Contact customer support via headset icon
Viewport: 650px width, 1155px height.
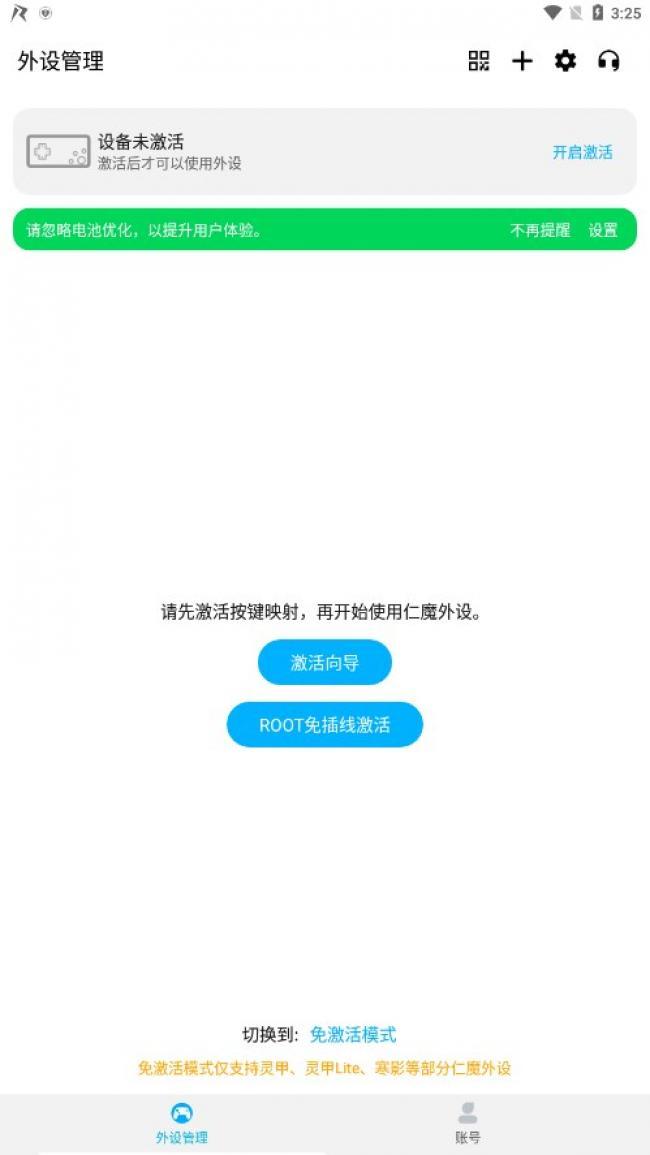(609, 61)
